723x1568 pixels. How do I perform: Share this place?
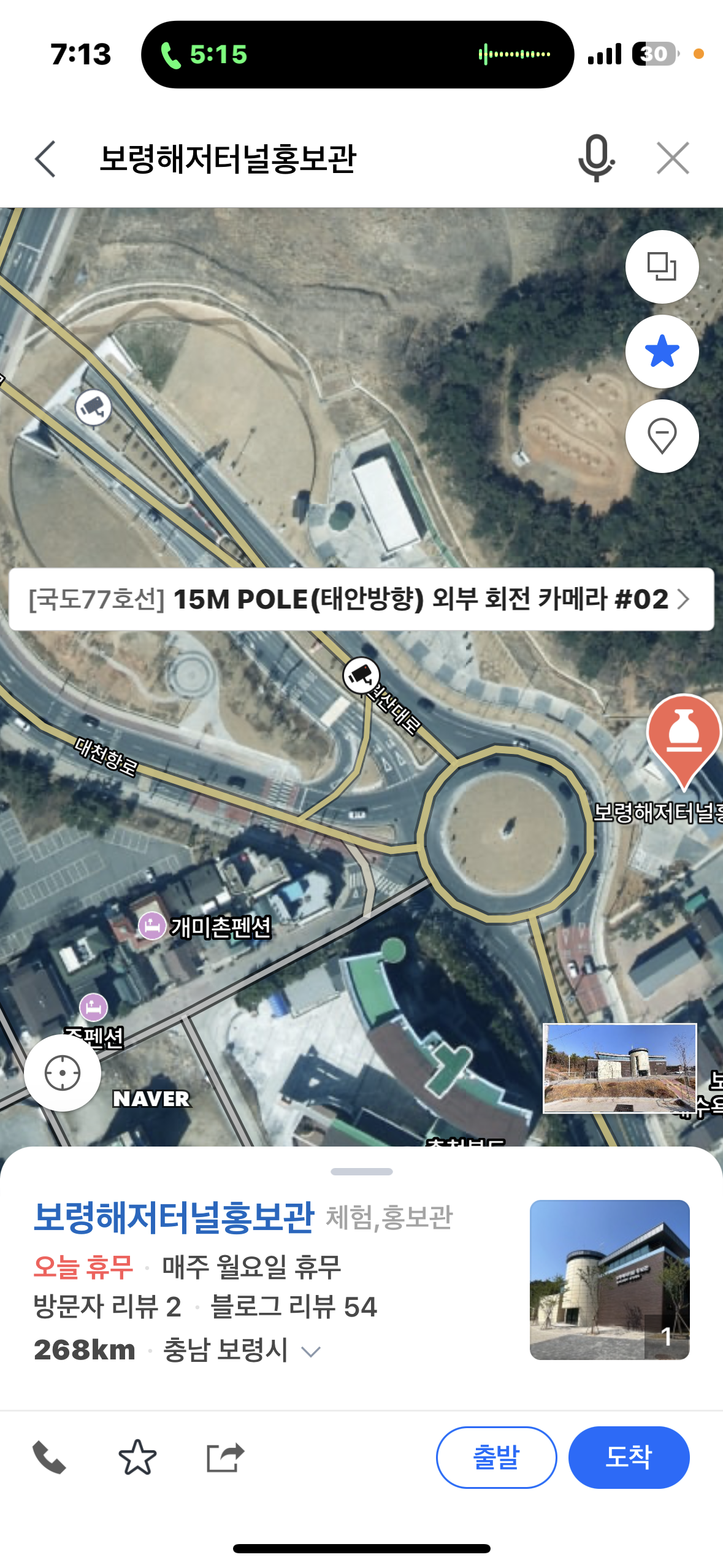(x=225, y=1458)
